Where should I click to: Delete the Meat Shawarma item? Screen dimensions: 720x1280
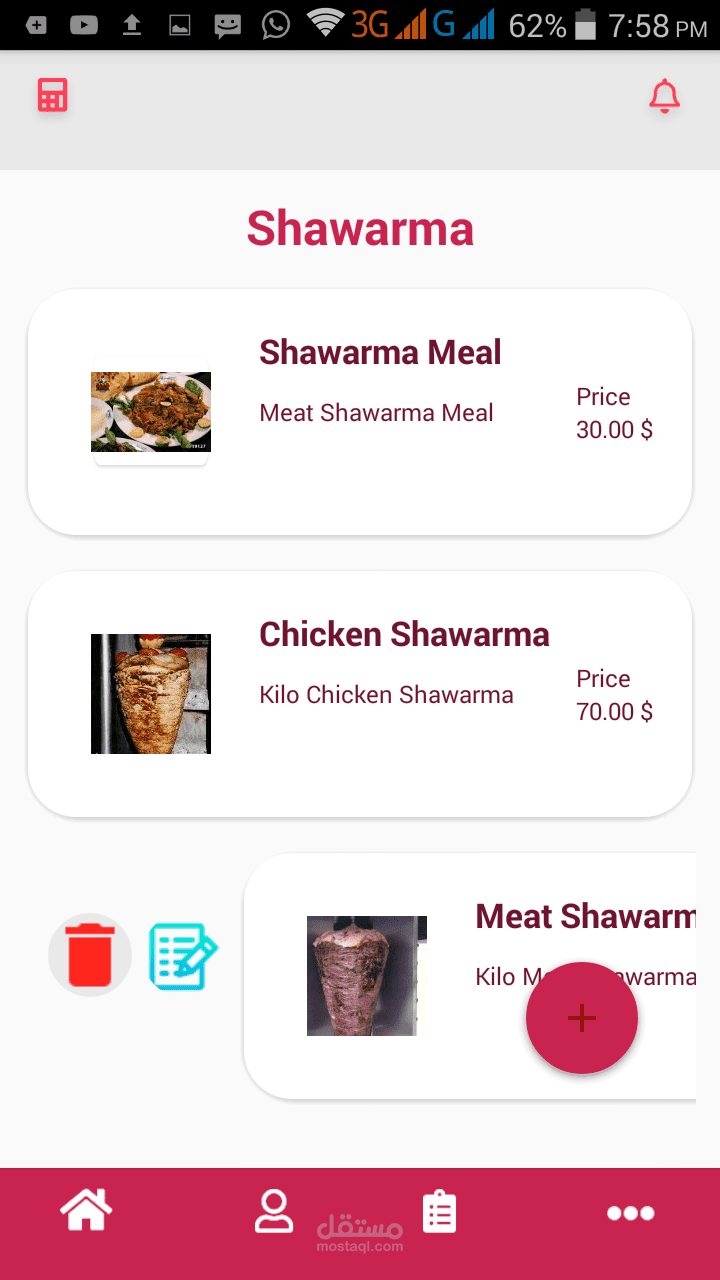point(90,955)
